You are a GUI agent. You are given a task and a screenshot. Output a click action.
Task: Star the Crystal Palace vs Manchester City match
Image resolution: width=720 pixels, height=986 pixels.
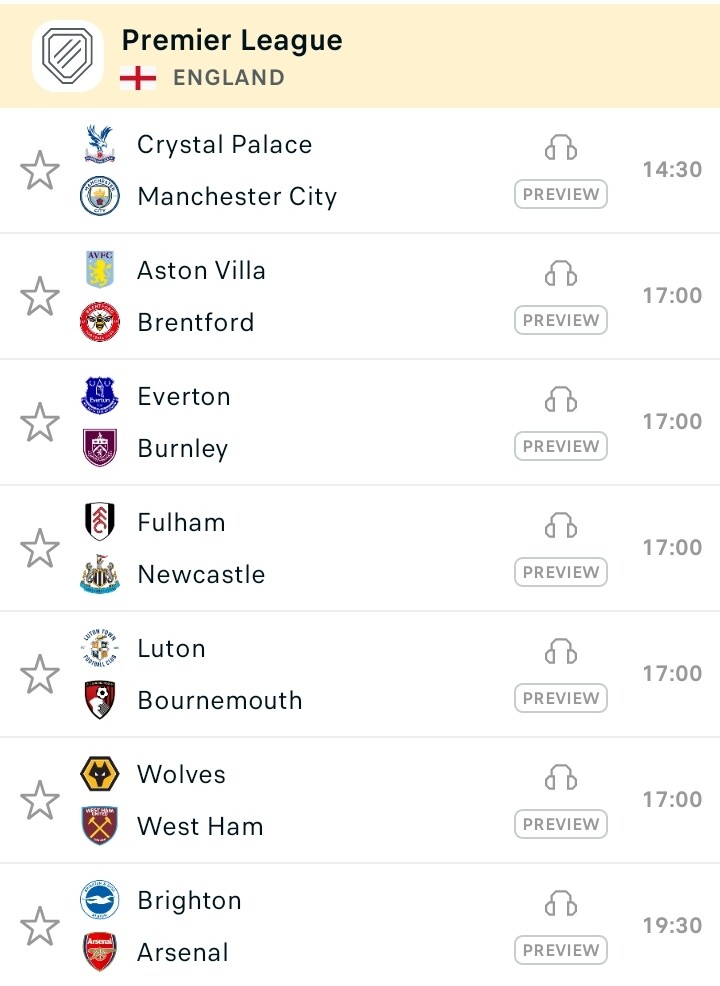point(40,170)
